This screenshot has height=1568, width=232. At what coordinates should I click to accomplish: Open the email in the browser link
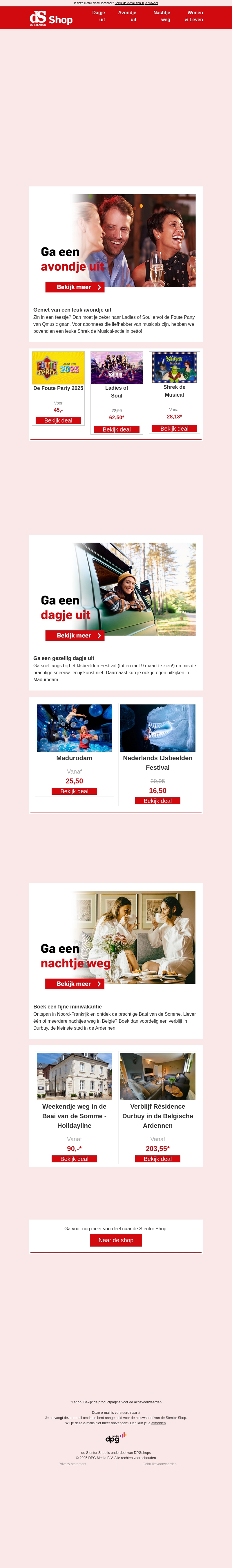click(x=136, y=3)
